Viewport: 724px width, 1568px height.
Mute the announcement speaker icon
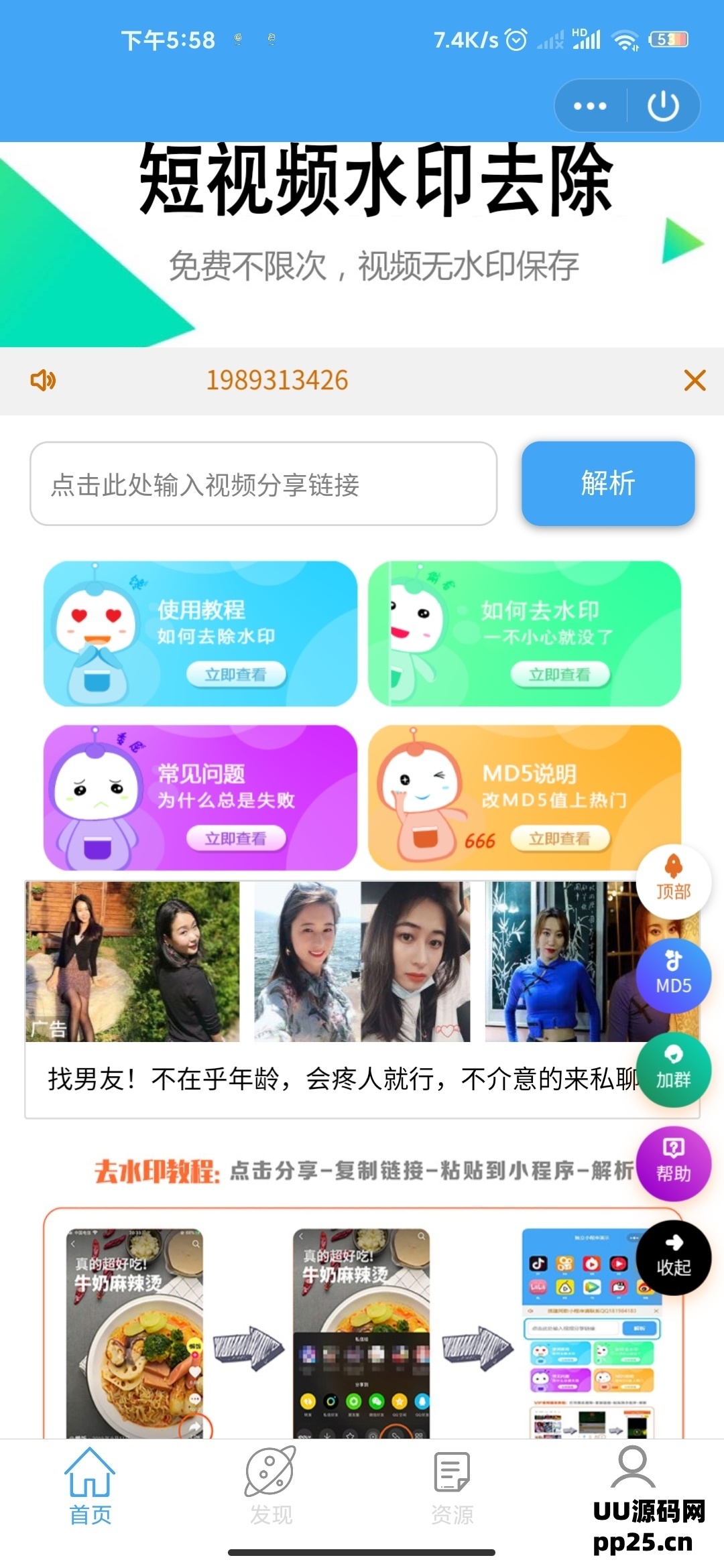coord(43,381)
